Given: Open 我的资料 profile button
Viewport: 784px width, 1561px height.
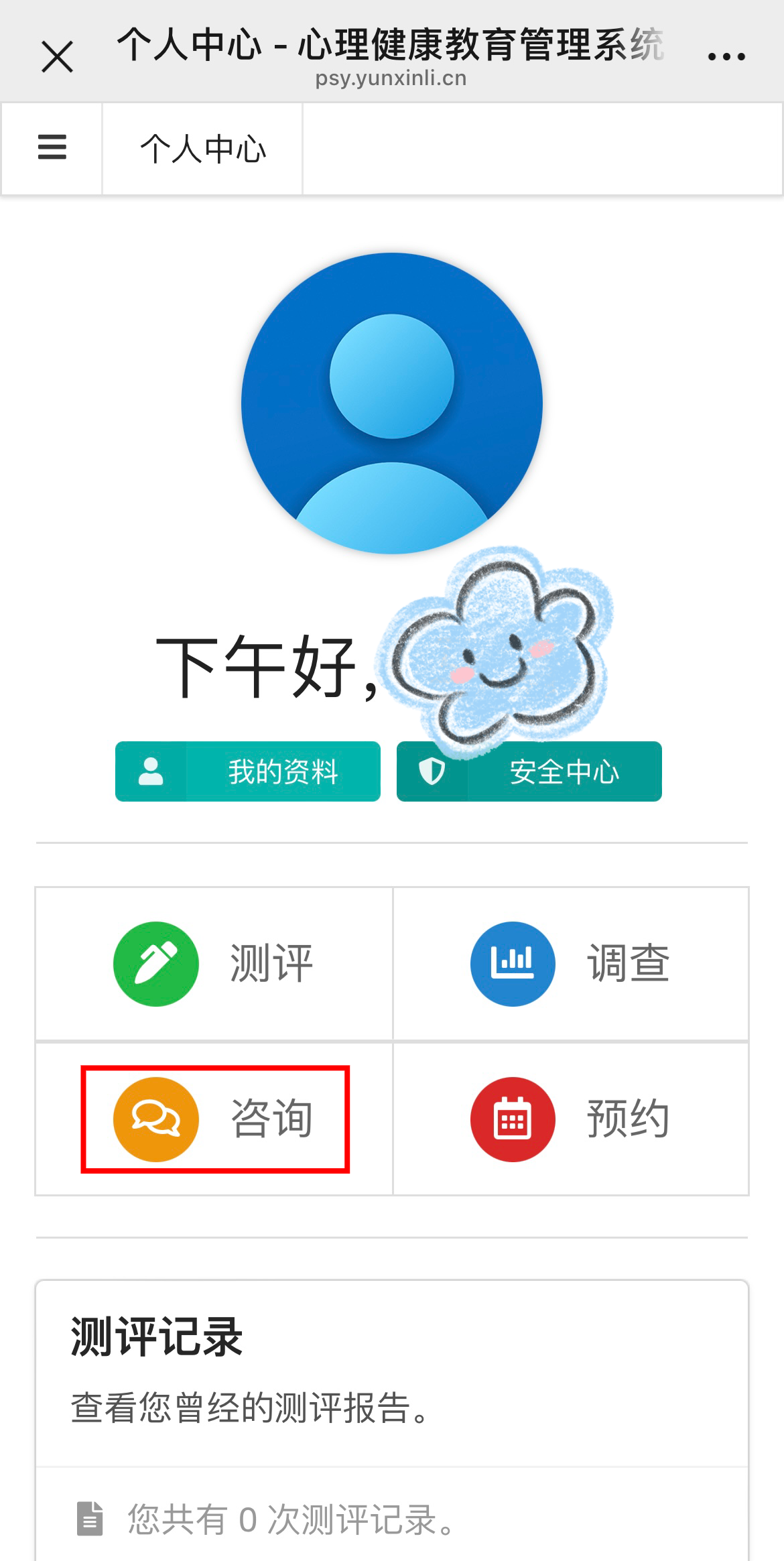Looking at the screenshot, I should tap(248, 771).
